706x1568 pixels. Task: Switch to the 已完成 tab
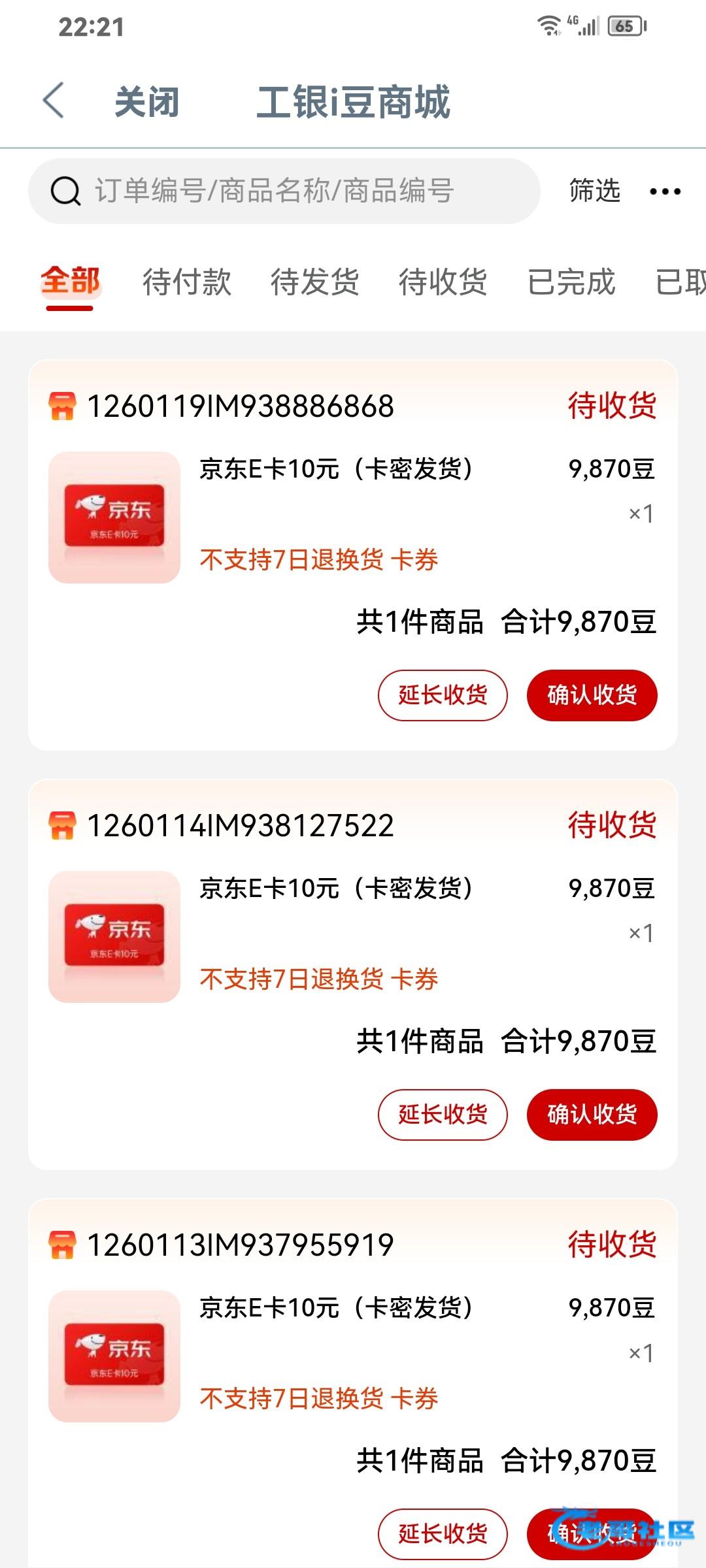(x=571, y=282)
